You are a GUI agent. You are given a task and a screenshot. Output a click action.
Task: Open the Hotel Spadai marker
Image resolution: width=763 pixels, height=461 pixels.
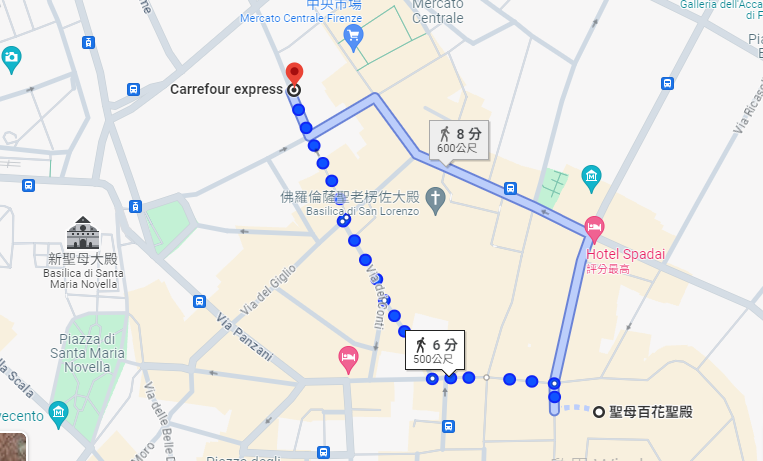[x=594, y=228]
